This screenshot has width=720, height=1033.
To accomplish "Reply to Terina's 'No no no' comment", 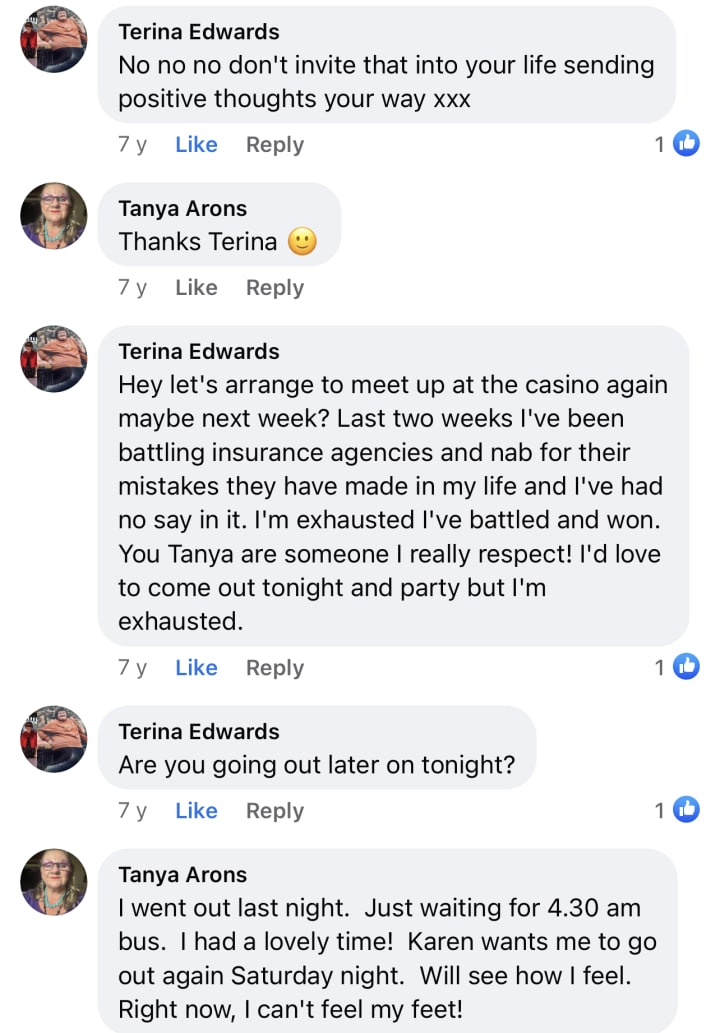I will [x=274, y=145].
